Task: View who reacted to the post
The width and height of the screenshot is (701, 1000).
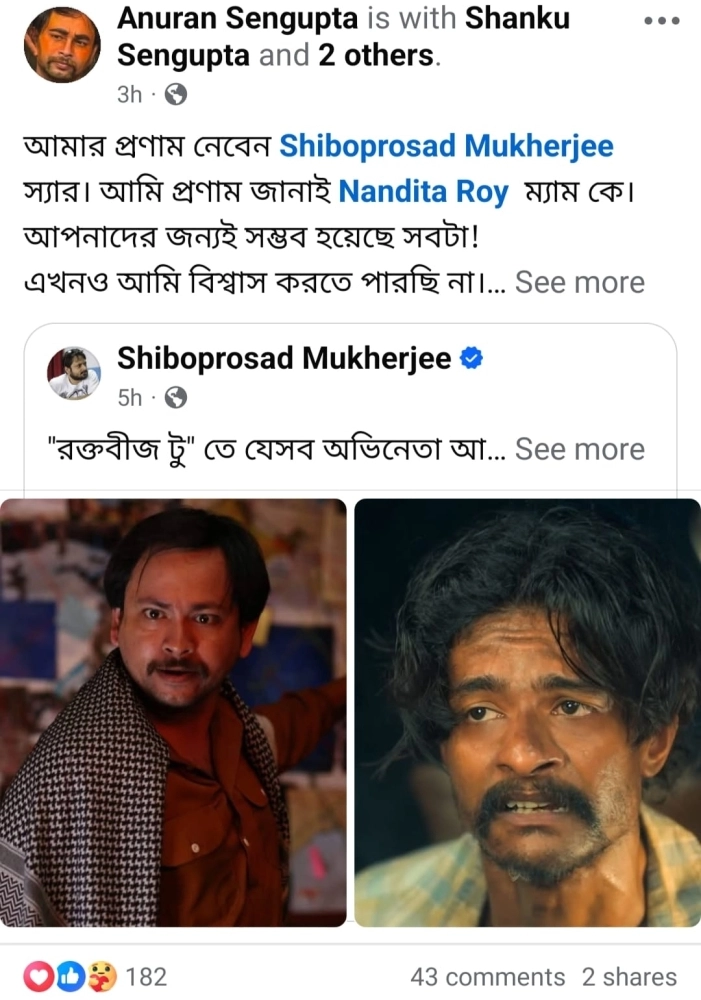Action: (x=96, y=975)
